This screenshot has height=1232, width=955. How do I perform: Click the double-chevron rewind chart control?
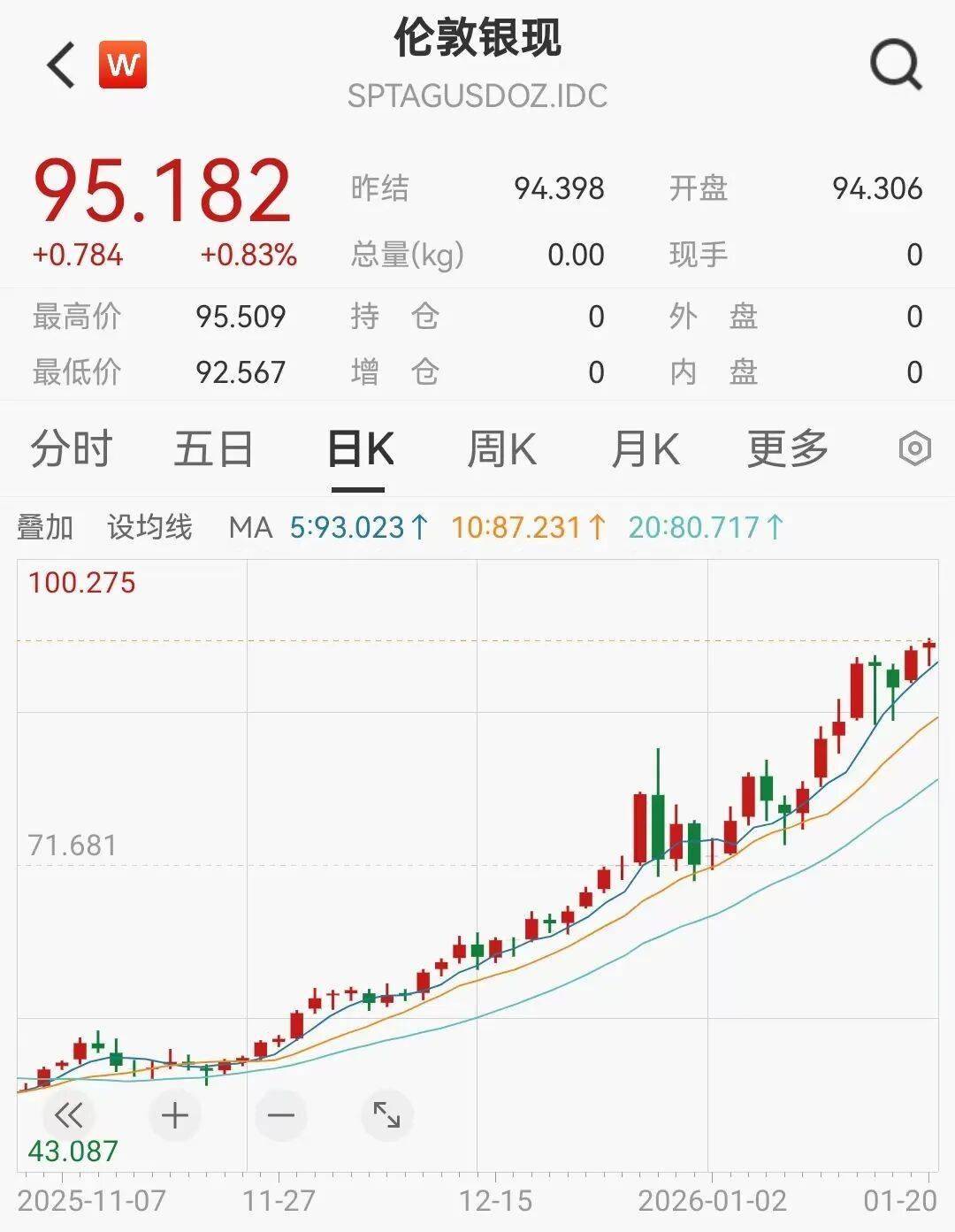tap(69, 1115)
